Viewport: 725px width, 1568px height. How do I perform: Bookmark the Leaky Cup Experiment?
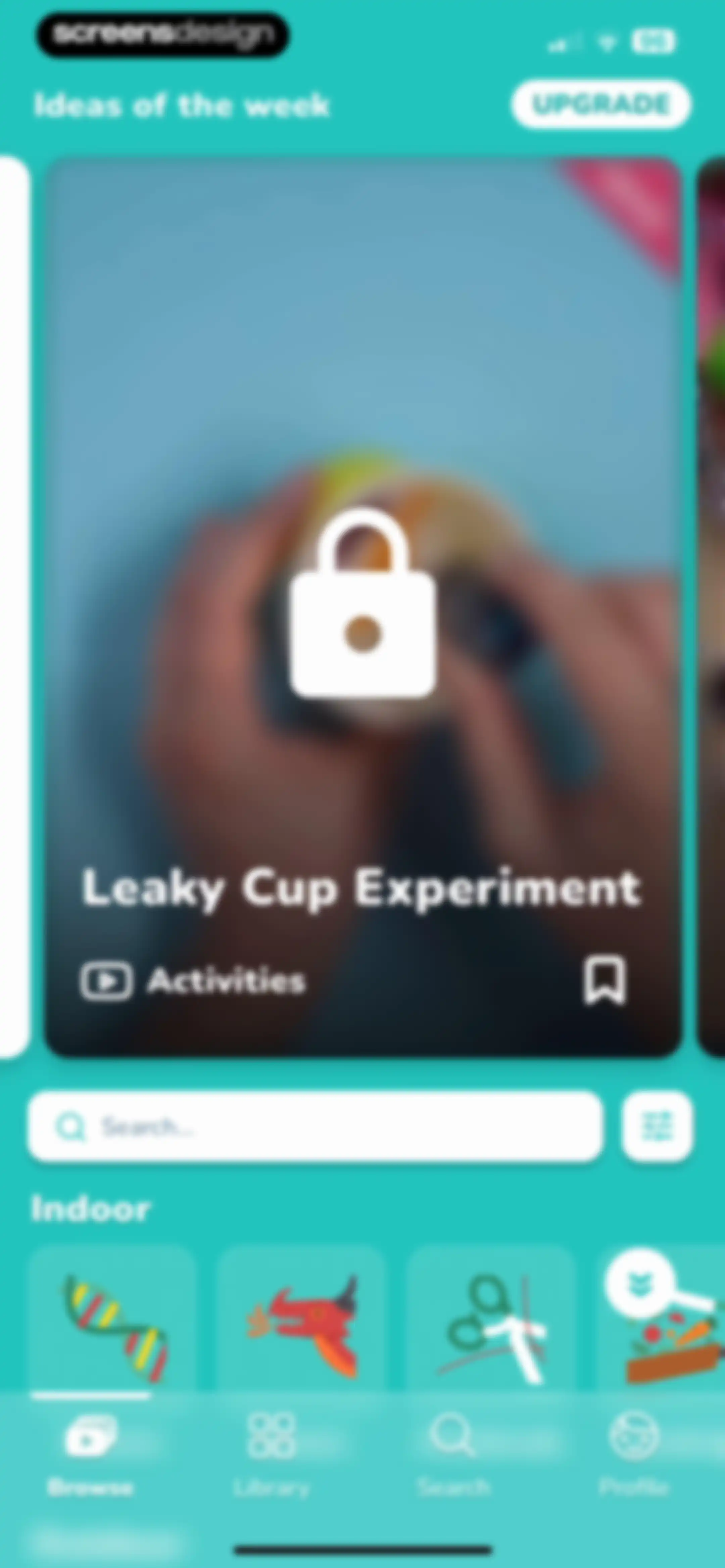[605, 981]
